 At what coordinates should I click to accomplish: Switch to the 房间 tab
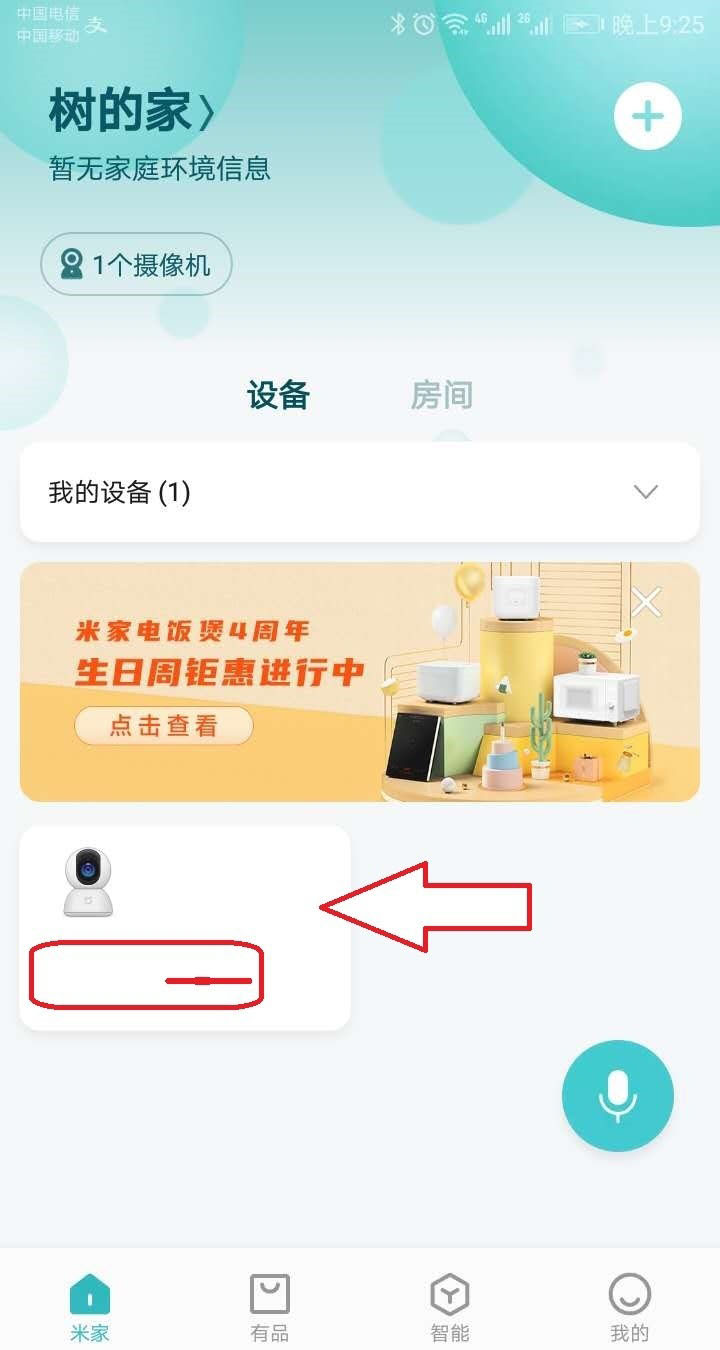click(441, 395)
